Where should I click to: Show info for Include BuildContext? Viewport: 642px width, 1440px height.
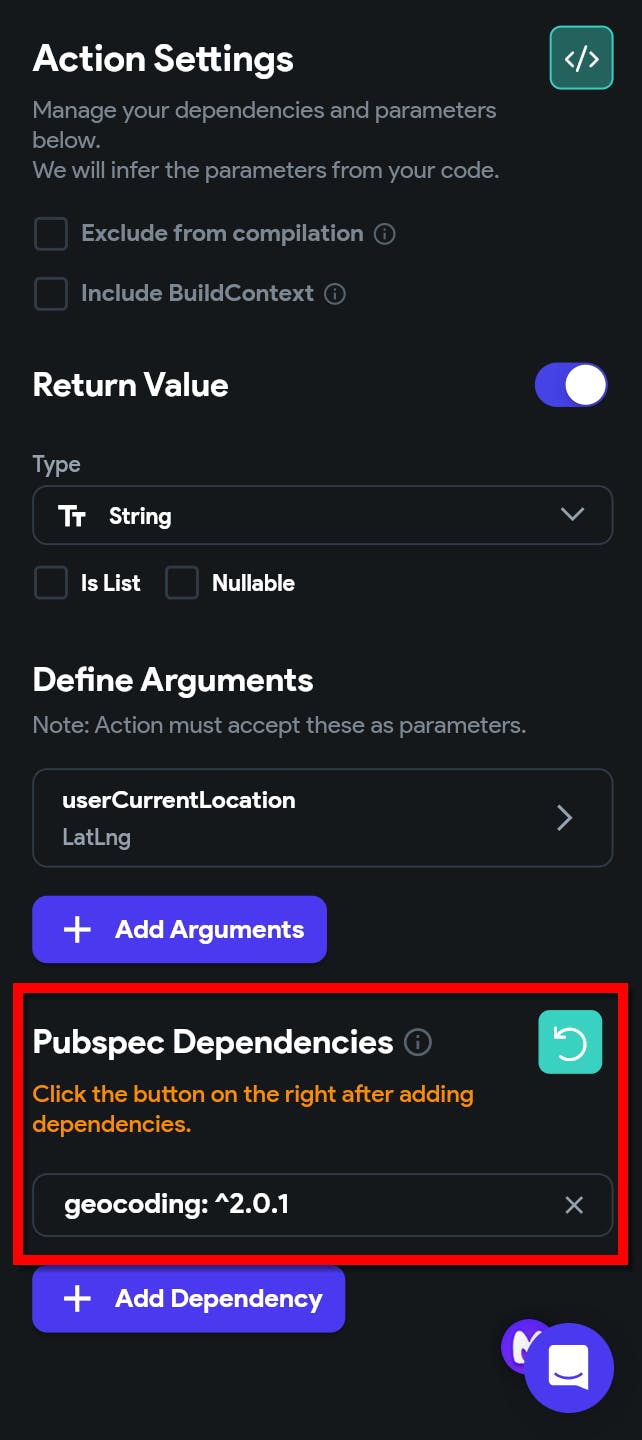[x=335, y=294]
